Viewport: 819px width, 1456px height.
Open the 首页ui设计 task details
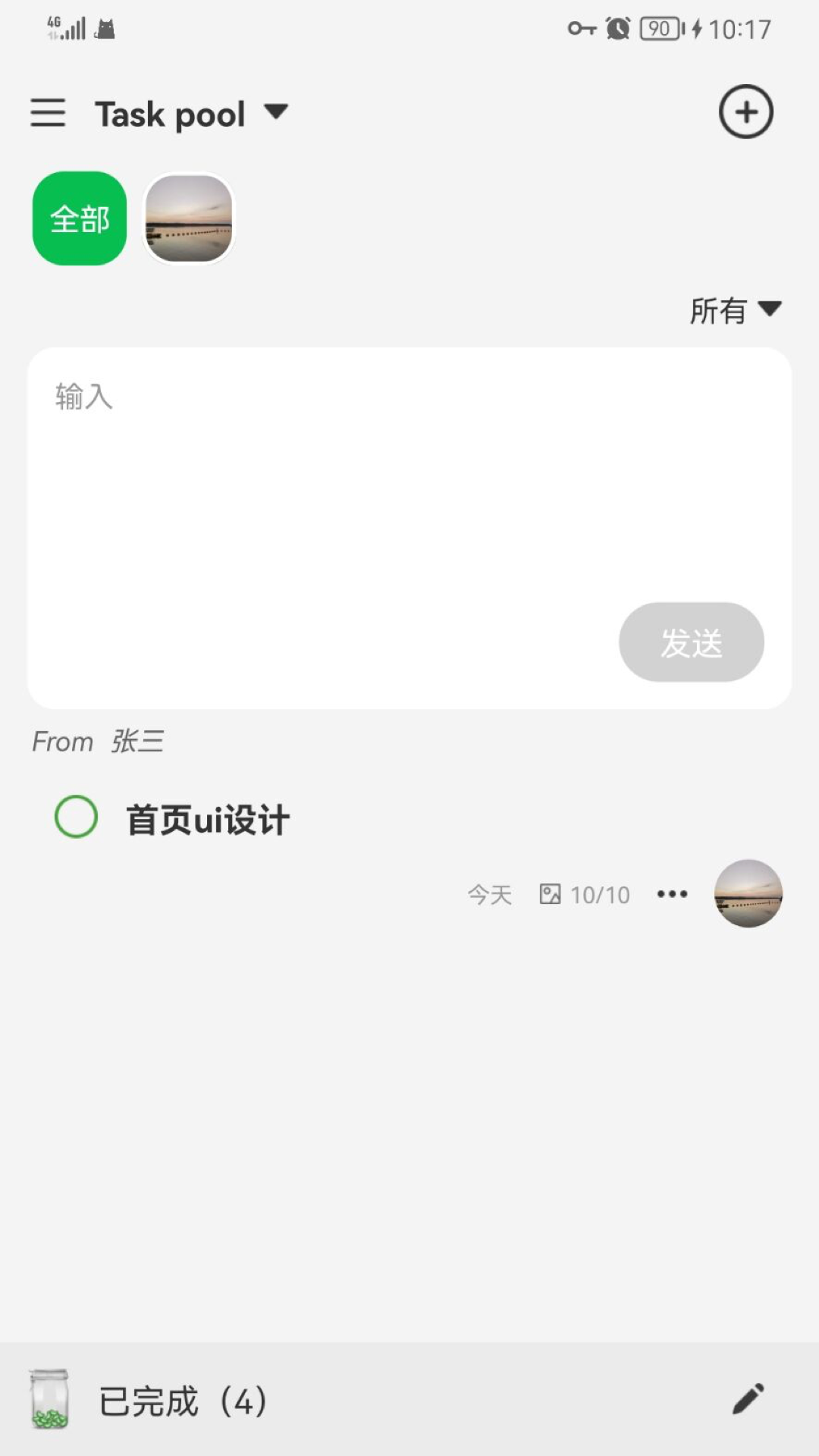coord(208,820)
